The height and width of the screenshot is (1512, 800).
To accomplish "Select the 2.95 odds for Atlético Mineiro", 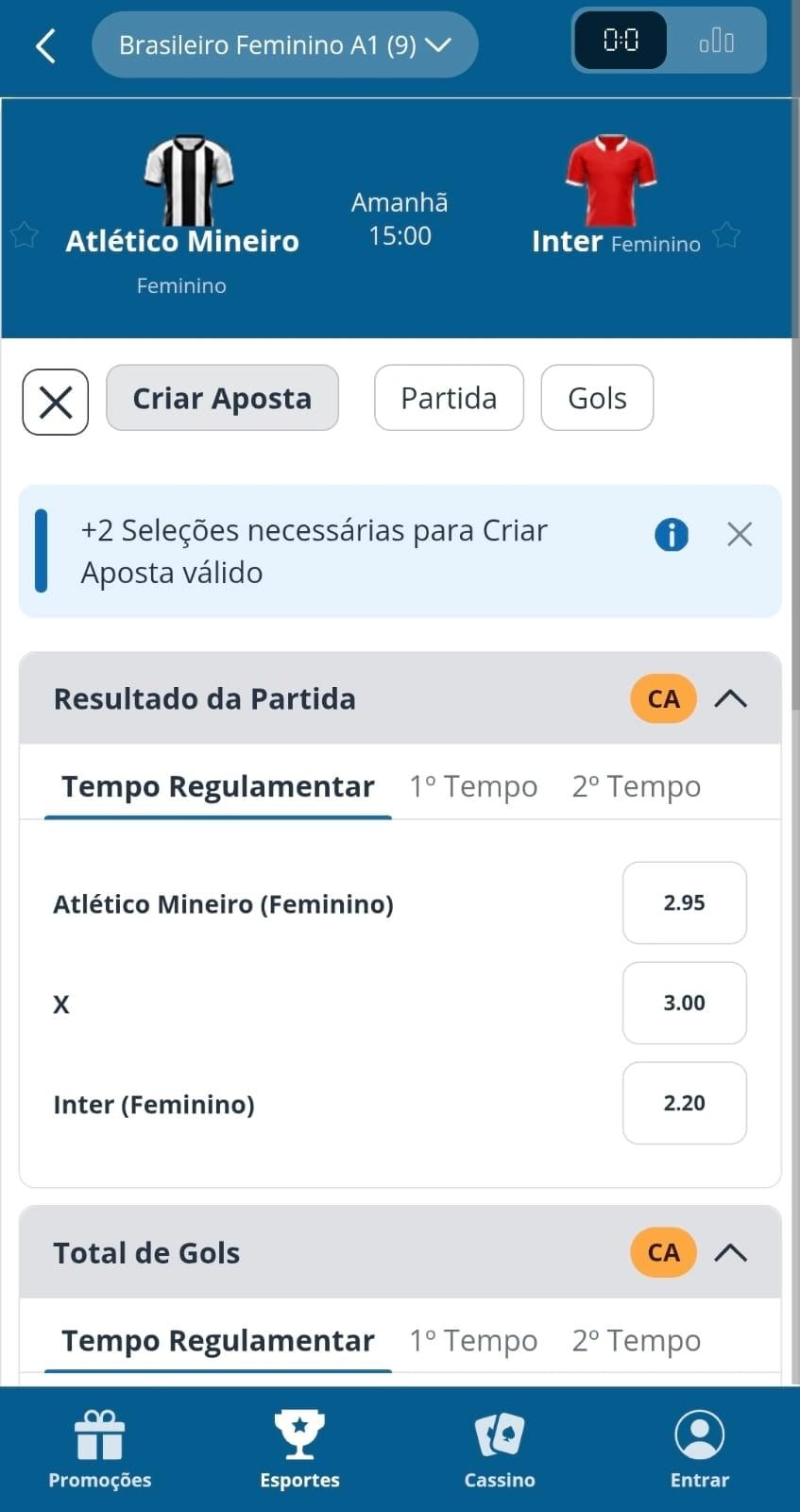I will pos(684,903).
